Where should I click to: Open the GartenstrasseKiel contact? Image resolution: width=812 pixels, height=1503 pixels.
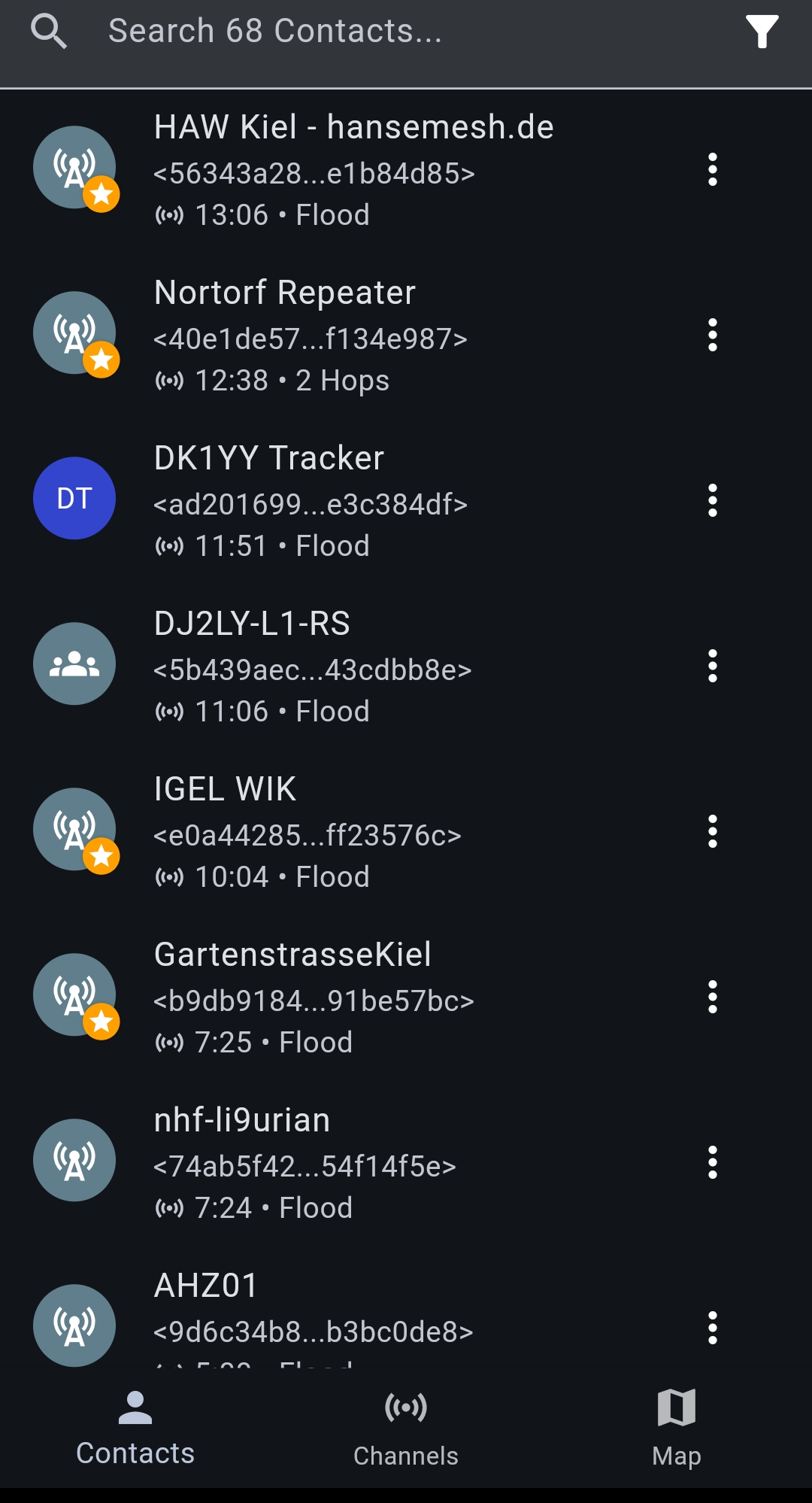pos(353,997)
